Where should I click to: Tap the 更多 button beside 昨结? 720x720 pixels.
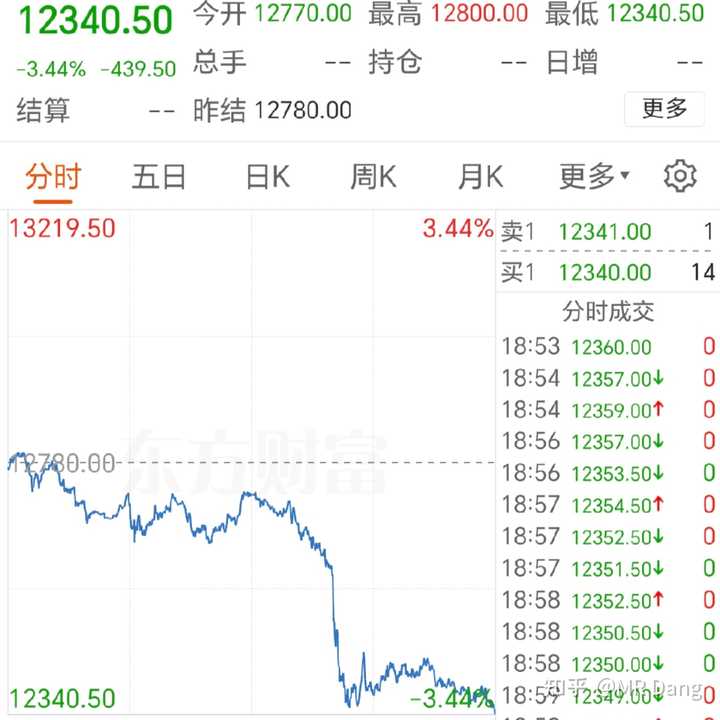665,109
